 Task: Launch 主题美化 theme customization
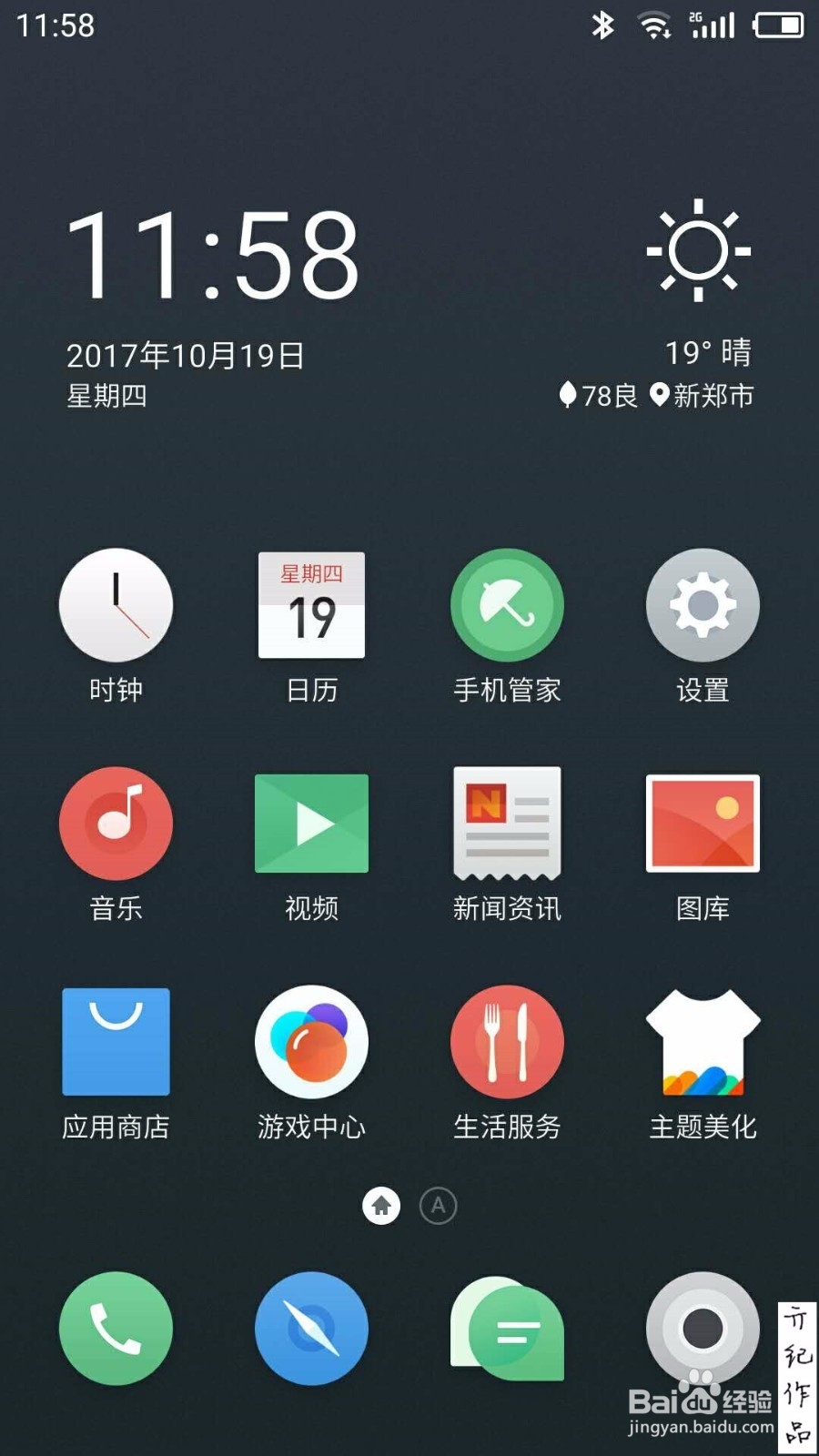703,1042
